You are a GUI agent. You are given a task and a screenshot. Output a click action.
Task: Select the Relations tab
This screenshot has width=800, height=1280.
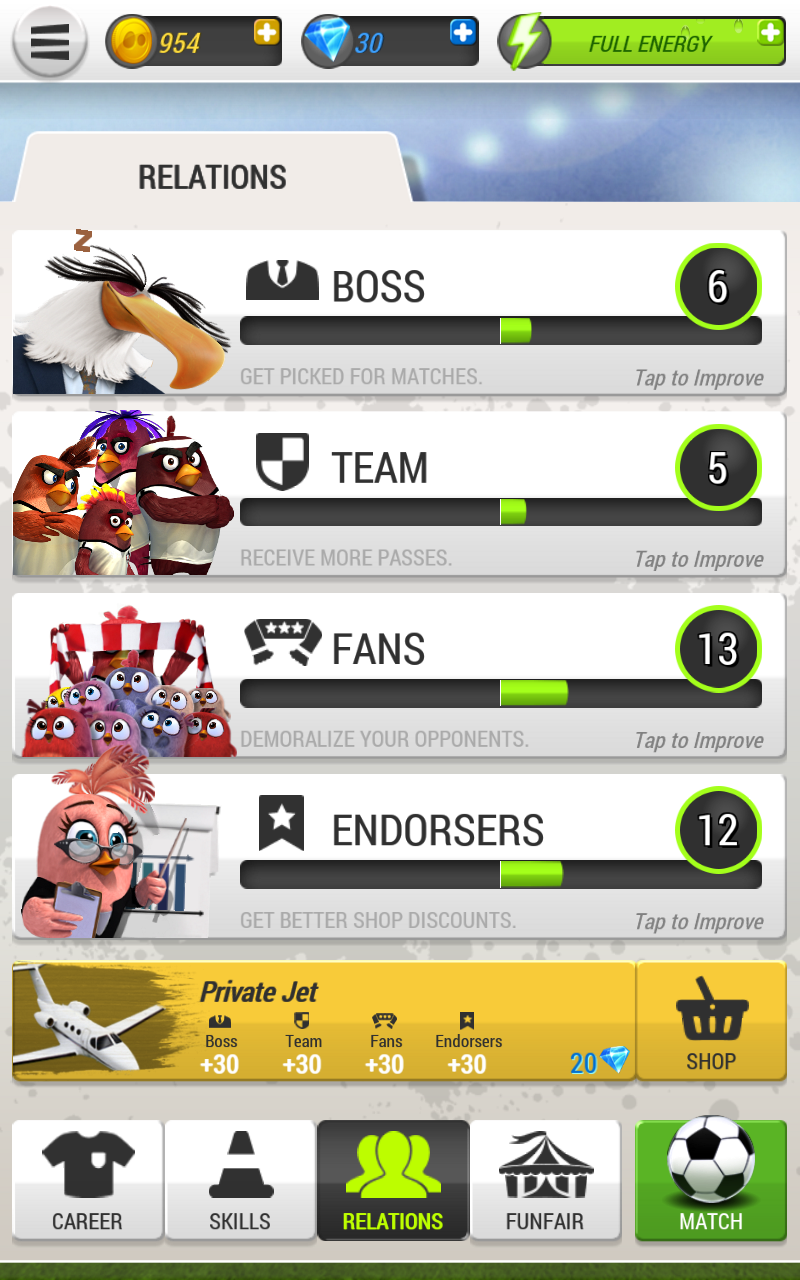[x=393, y=1180]
